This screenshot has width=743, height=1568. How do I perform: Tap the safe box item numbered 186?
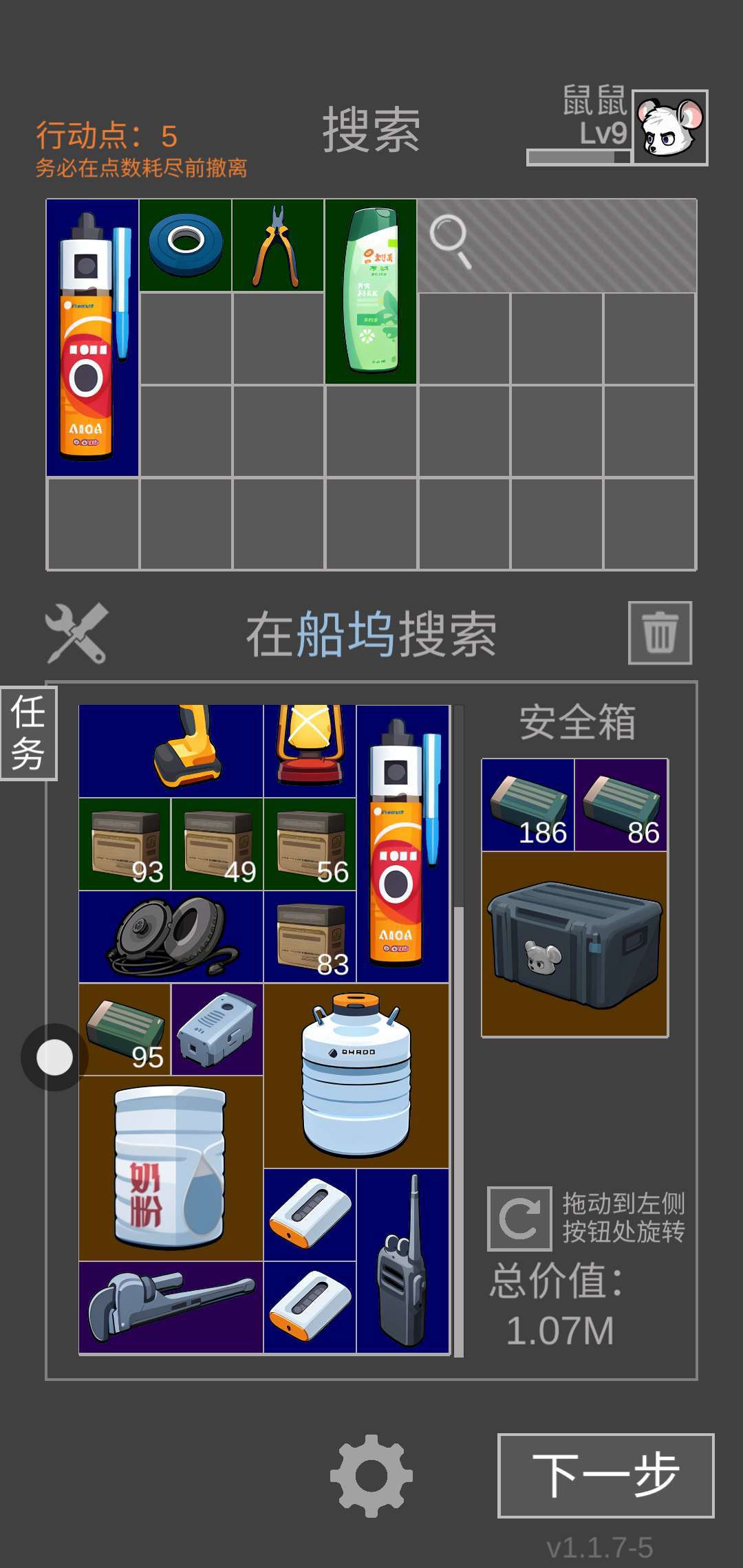(x=528, y=805)
